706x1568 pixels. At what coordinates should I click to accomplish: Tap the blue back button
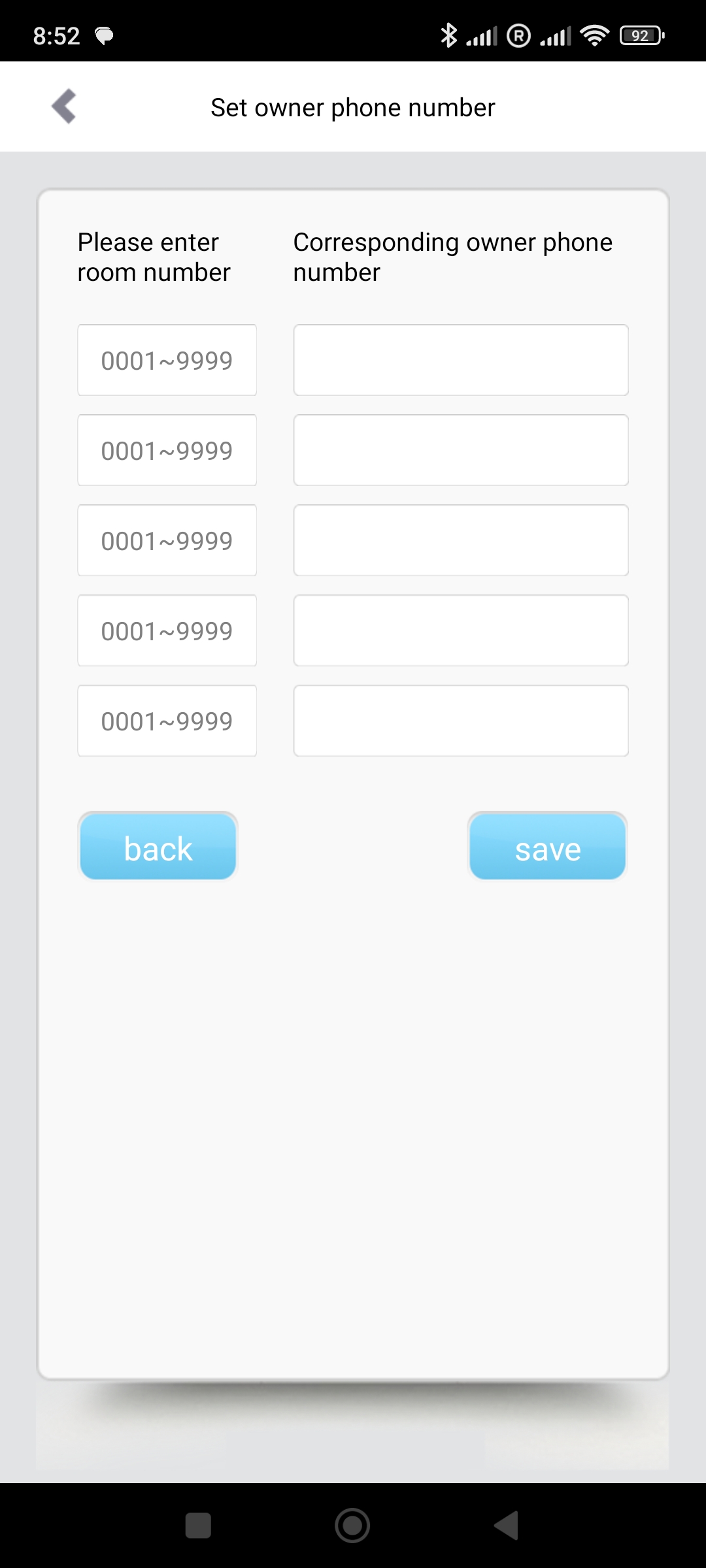(158, 847)
